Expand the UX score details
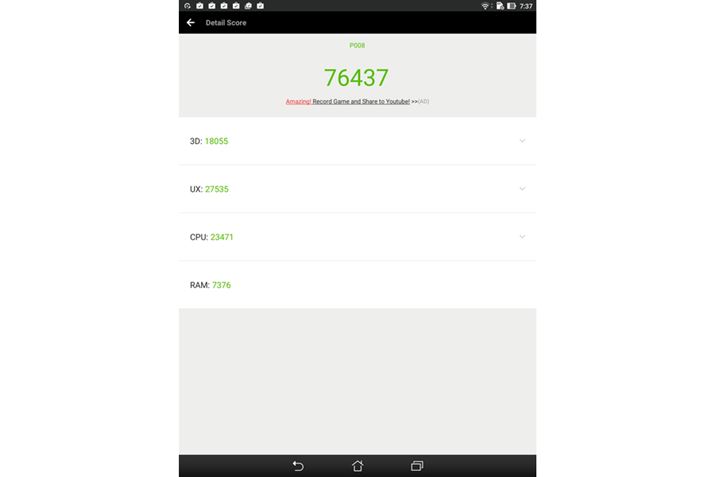 (x=522, y=189)
